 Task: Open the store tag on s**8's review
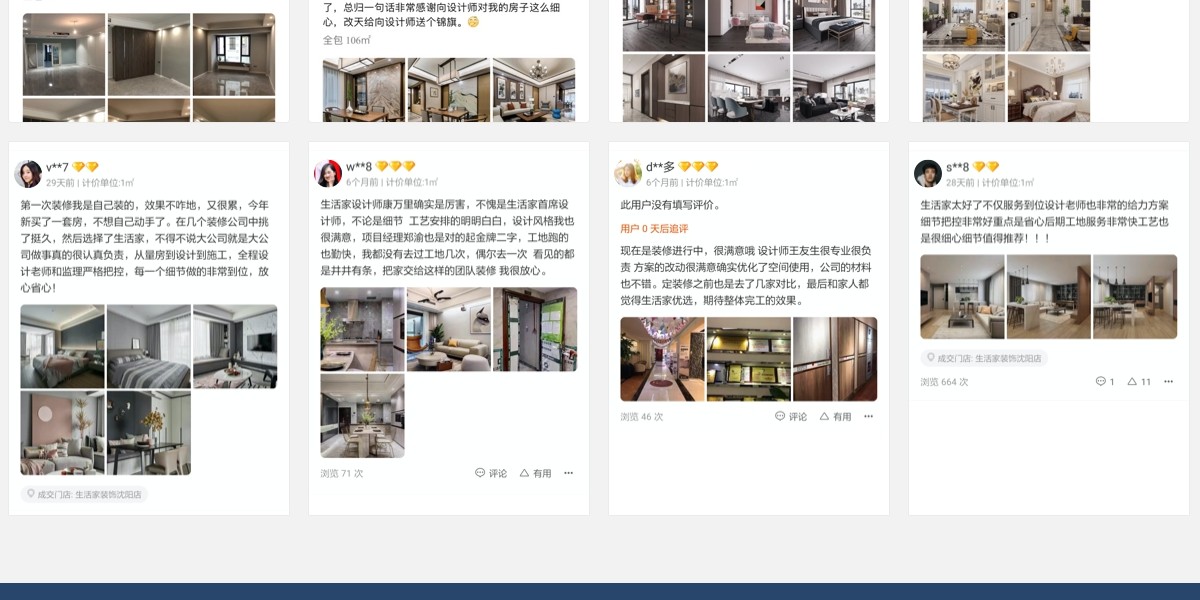(x=984, y=358)
